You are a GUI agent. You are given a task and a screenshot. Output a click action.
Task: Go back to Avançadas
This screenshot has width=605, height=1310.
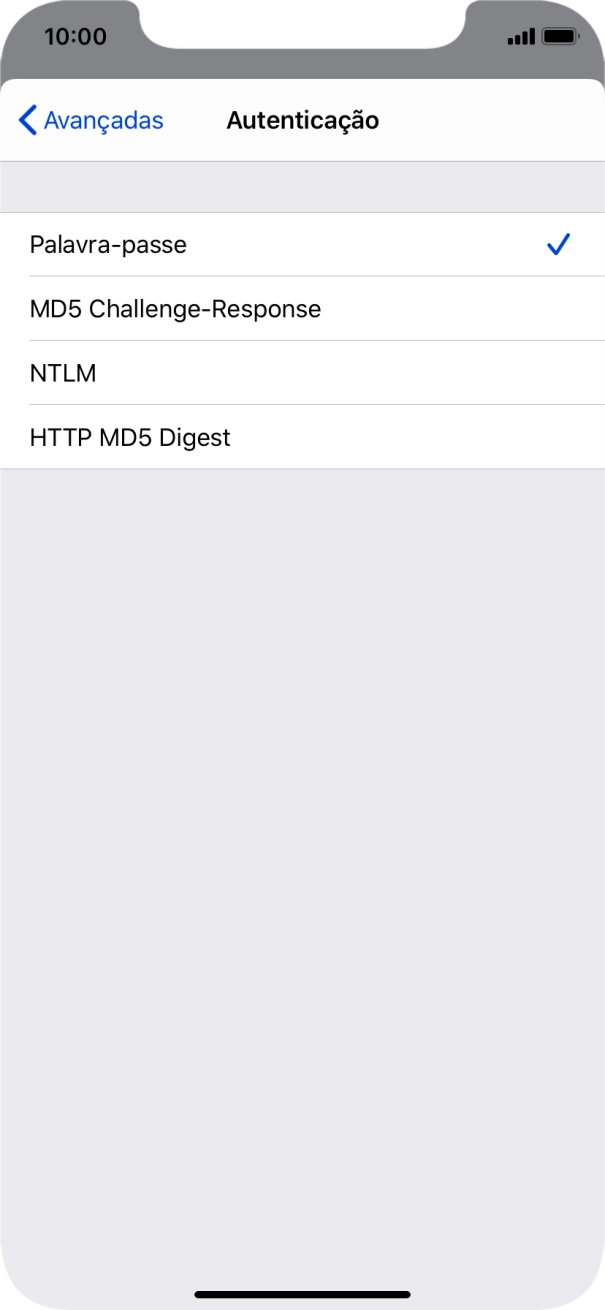(91, 121)
